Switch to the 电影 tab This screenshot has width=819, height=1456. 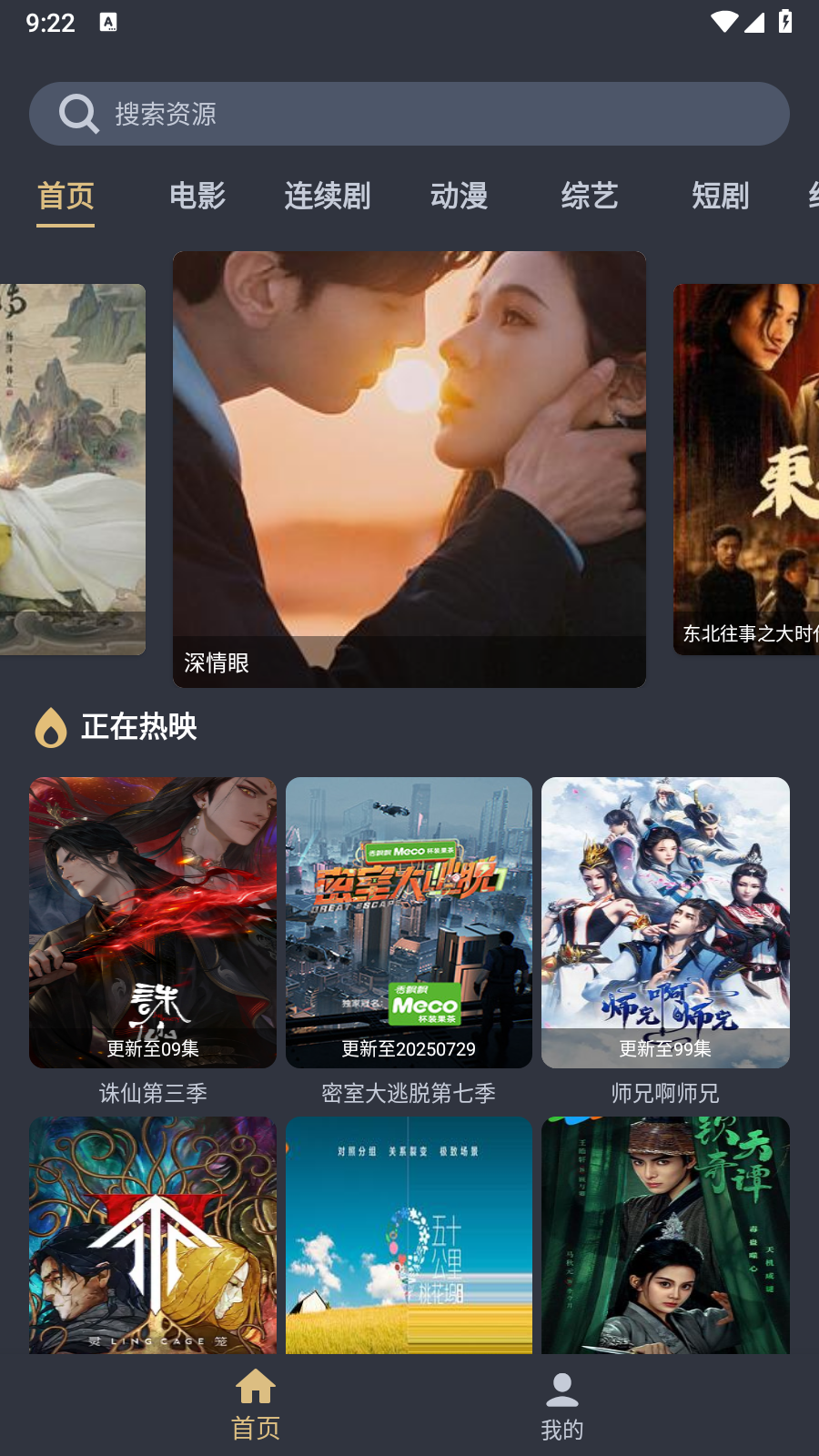197,196
